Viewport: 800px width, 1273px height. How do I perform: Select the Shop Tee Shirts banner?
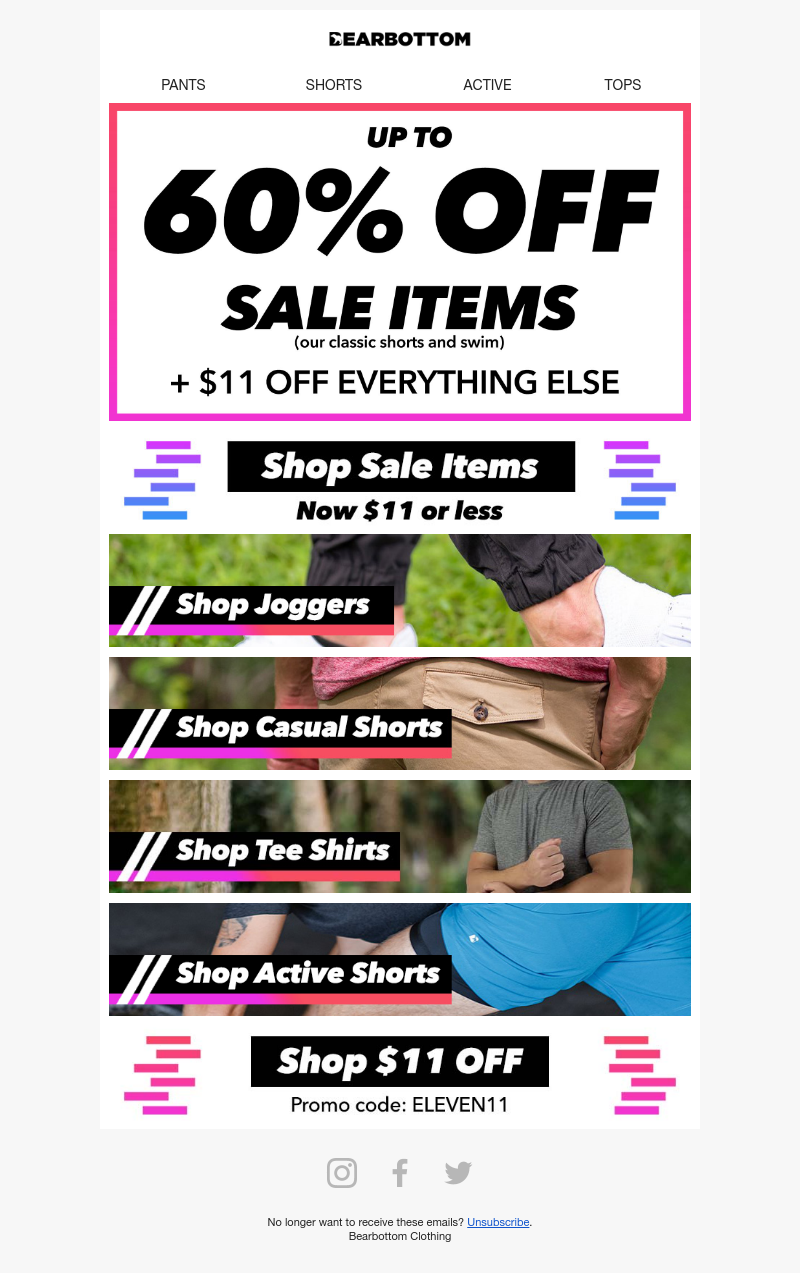tap(400, 837)
